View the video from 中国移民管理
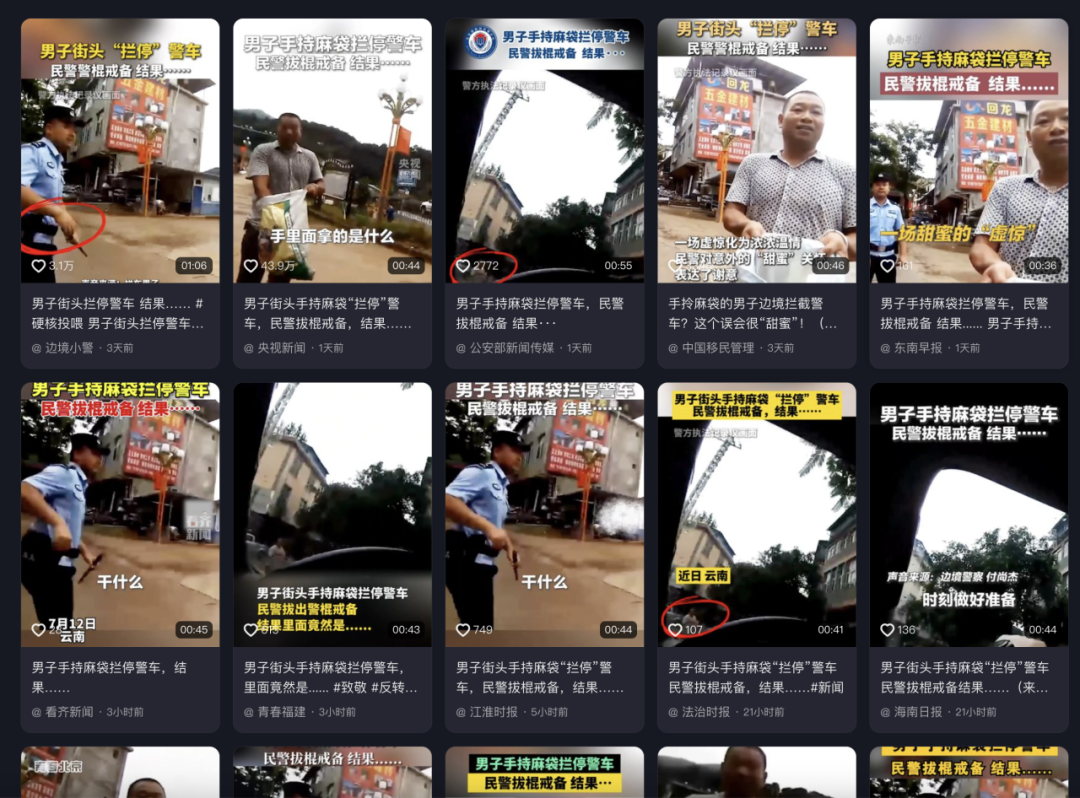1080x798 pixels. coord(756,150)
